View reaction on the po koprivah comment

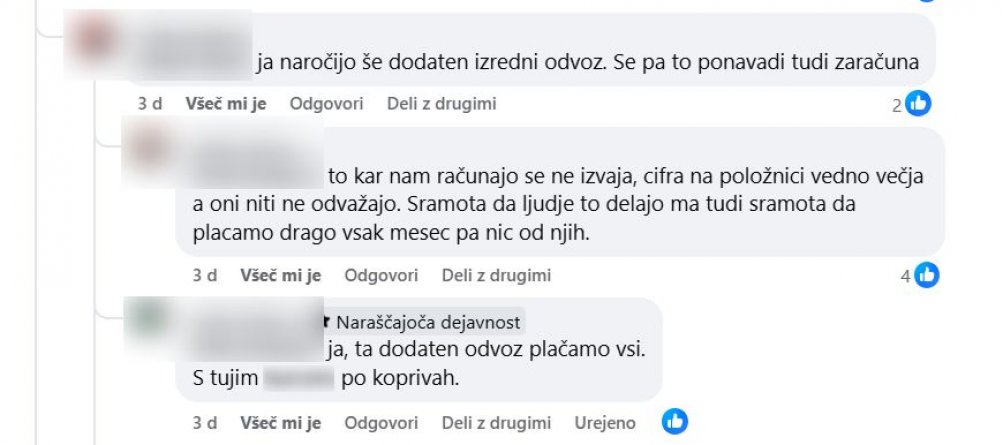tap(675, 421)
